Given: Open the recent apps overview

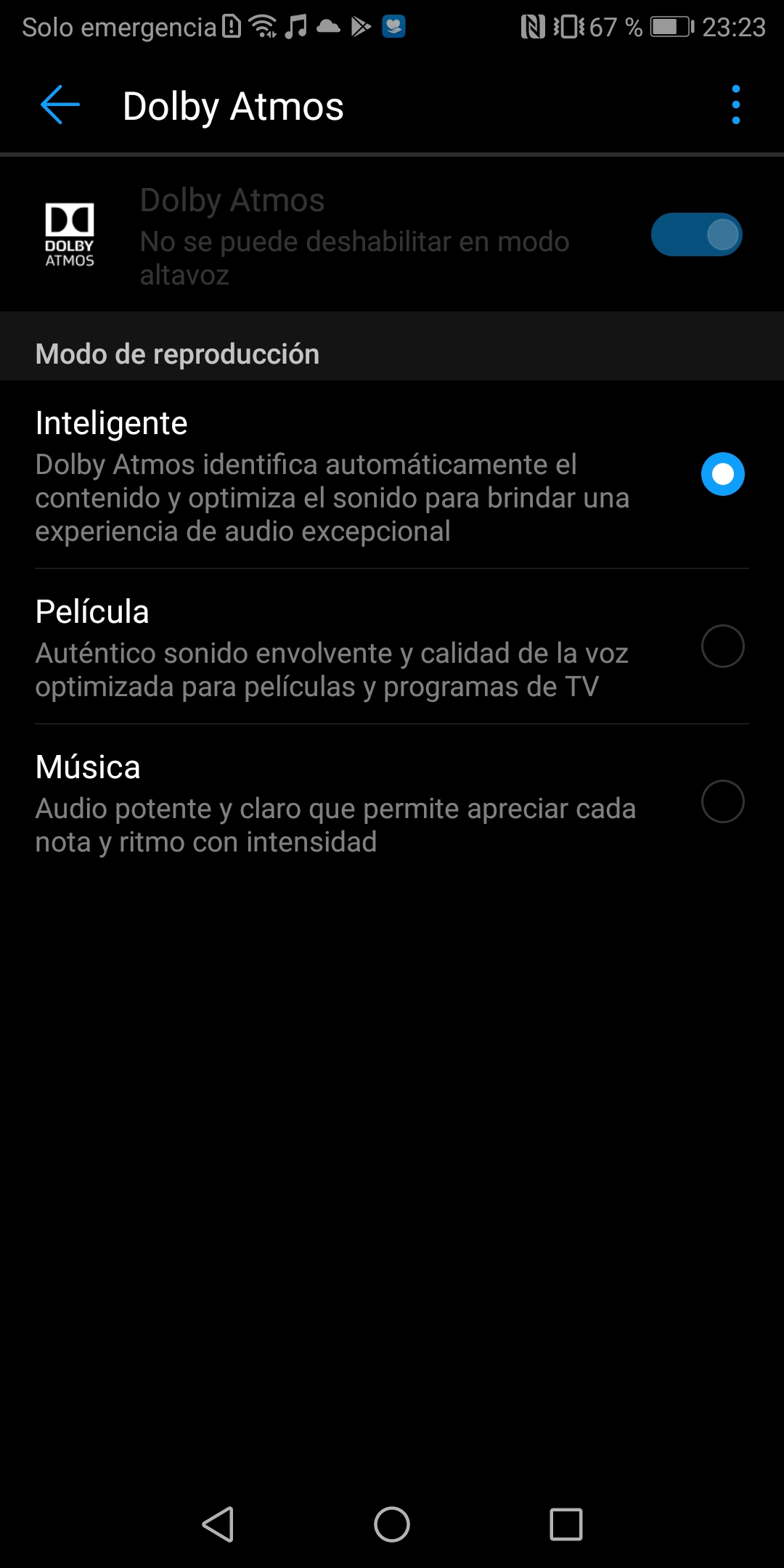Looking at the screenshot, I should pyautogui.click(x=566, y=1524).
